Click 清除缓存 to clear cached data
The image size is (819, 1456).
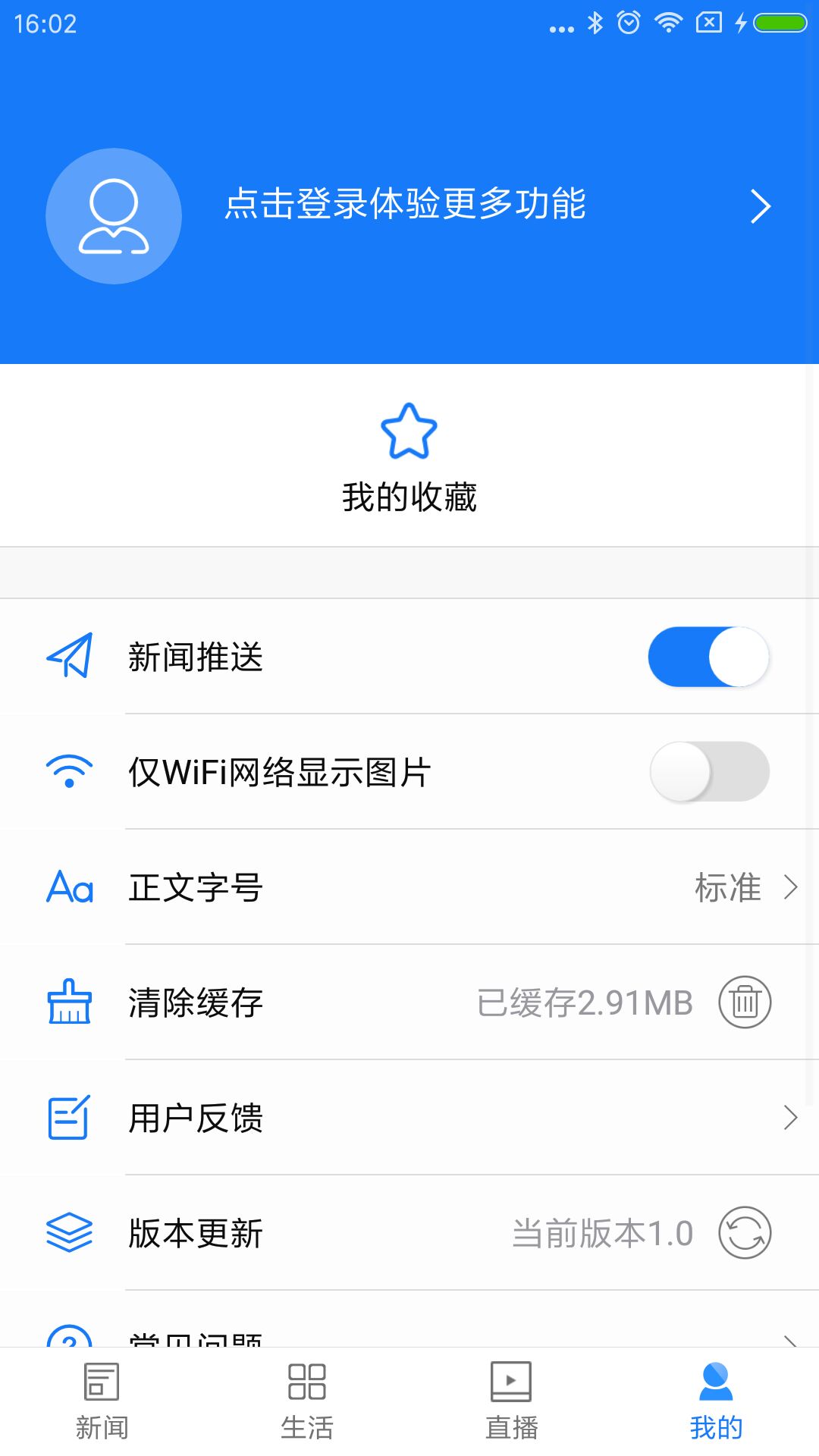click(196, 1002)
